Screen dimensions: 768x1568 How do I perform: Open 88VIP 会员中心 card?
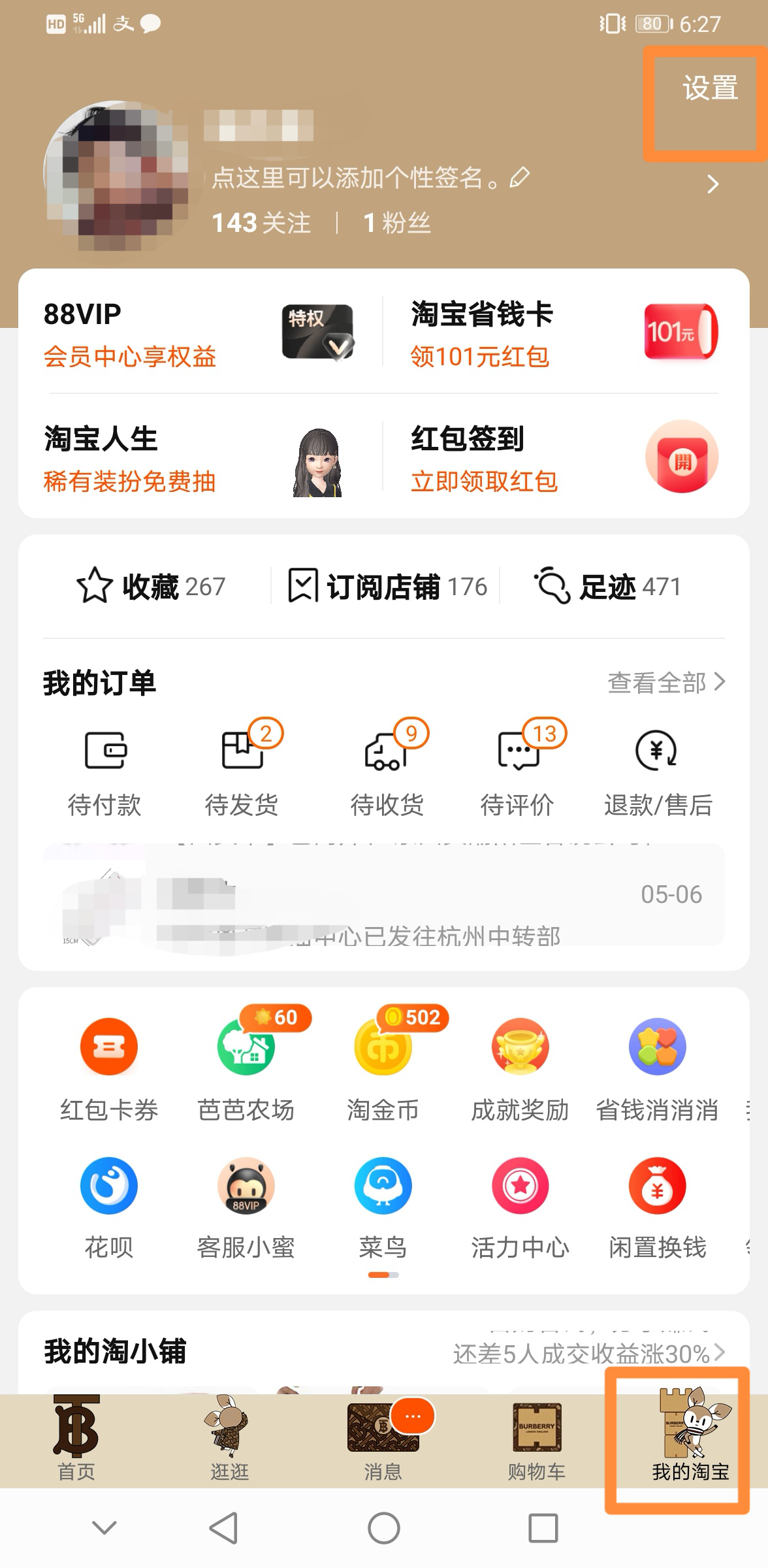[196, 333]
